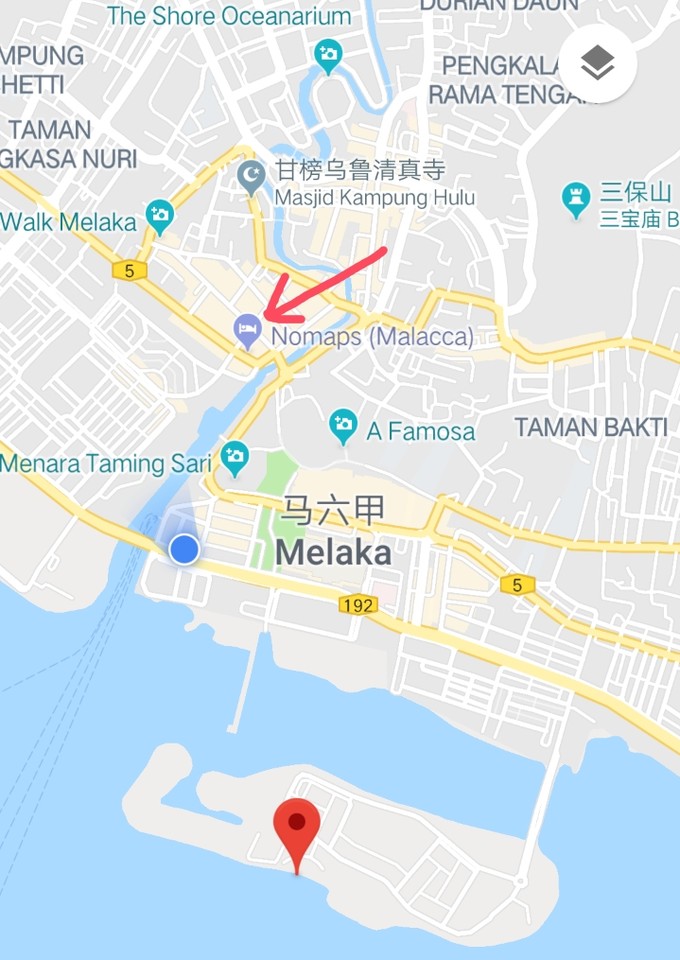
Task: Select the 三保山 temple marker
Action: click(576, 199)
